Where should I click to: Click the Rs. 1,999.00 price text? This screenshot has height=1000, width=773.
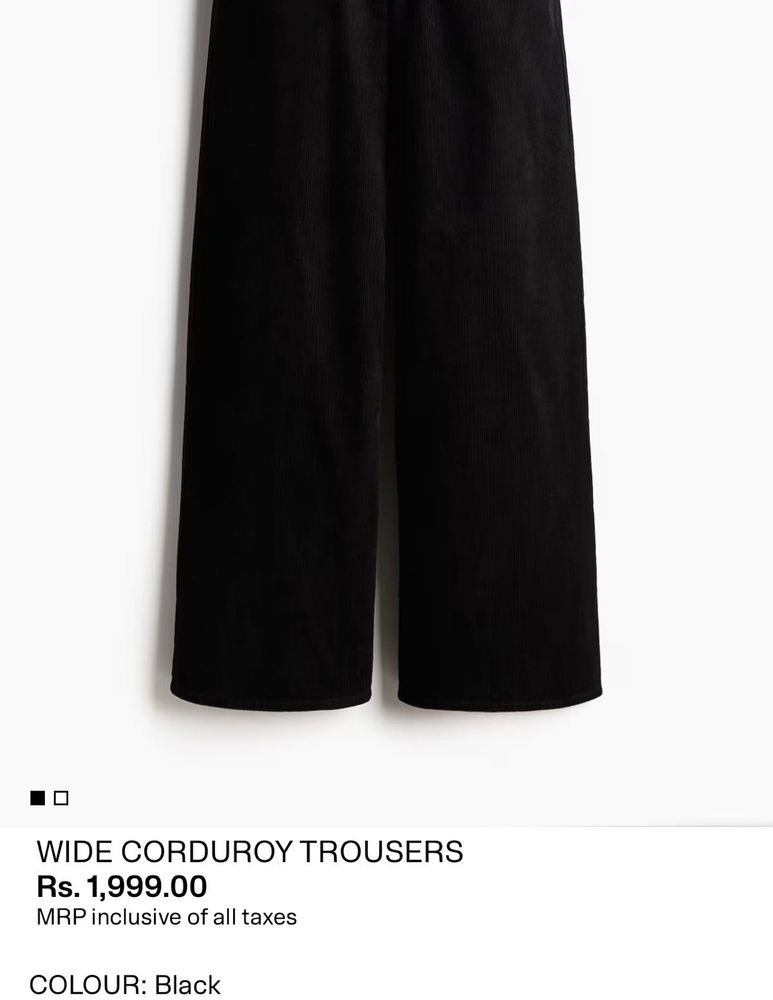(119, 884)
